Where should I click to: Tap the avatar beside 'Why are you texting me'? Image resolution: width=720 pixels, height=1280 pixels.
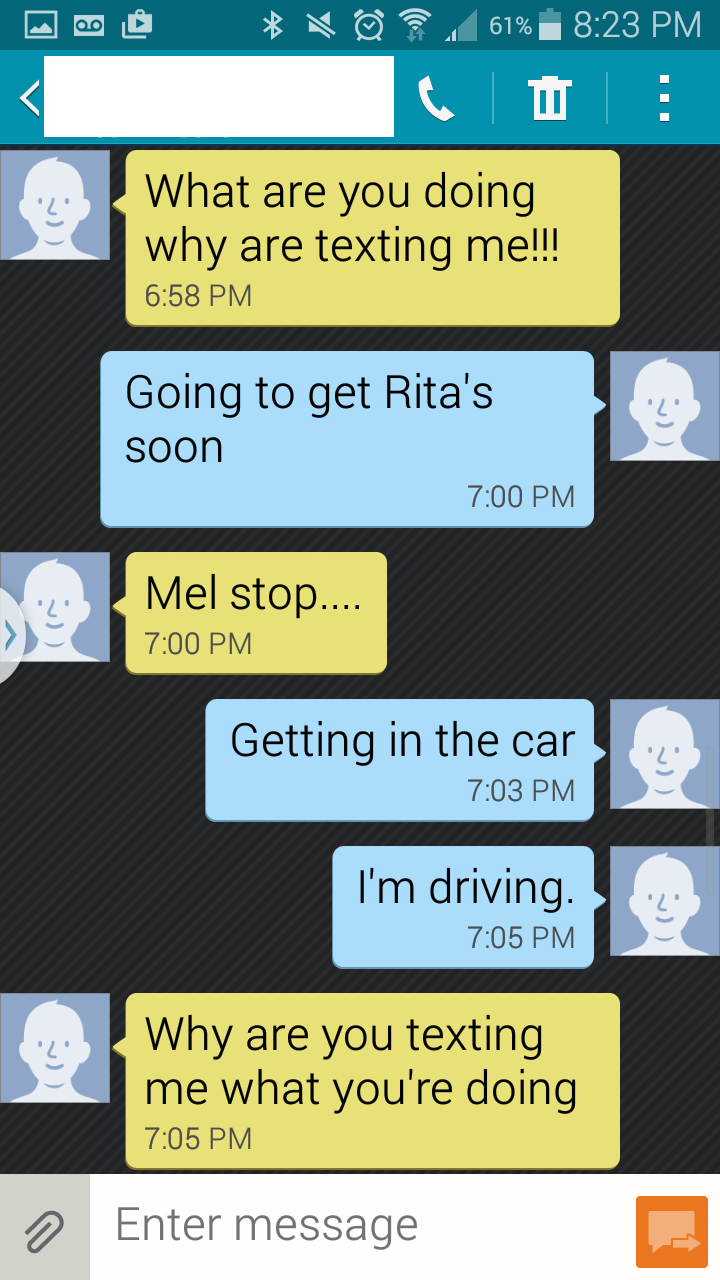(x=55, y=1048)
